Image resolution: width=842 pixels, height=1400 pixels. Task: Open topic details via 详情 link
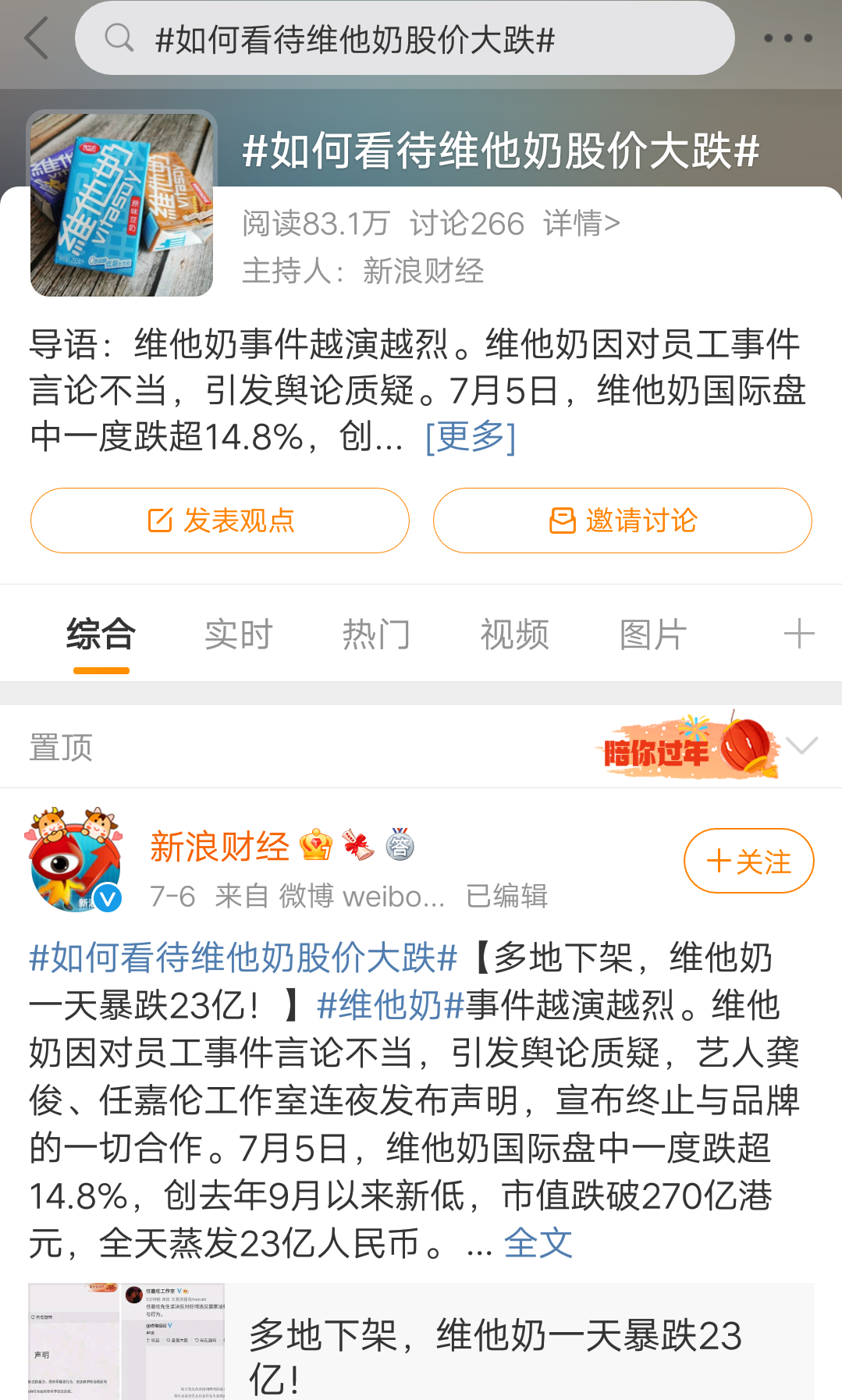[x=578, y=222]
